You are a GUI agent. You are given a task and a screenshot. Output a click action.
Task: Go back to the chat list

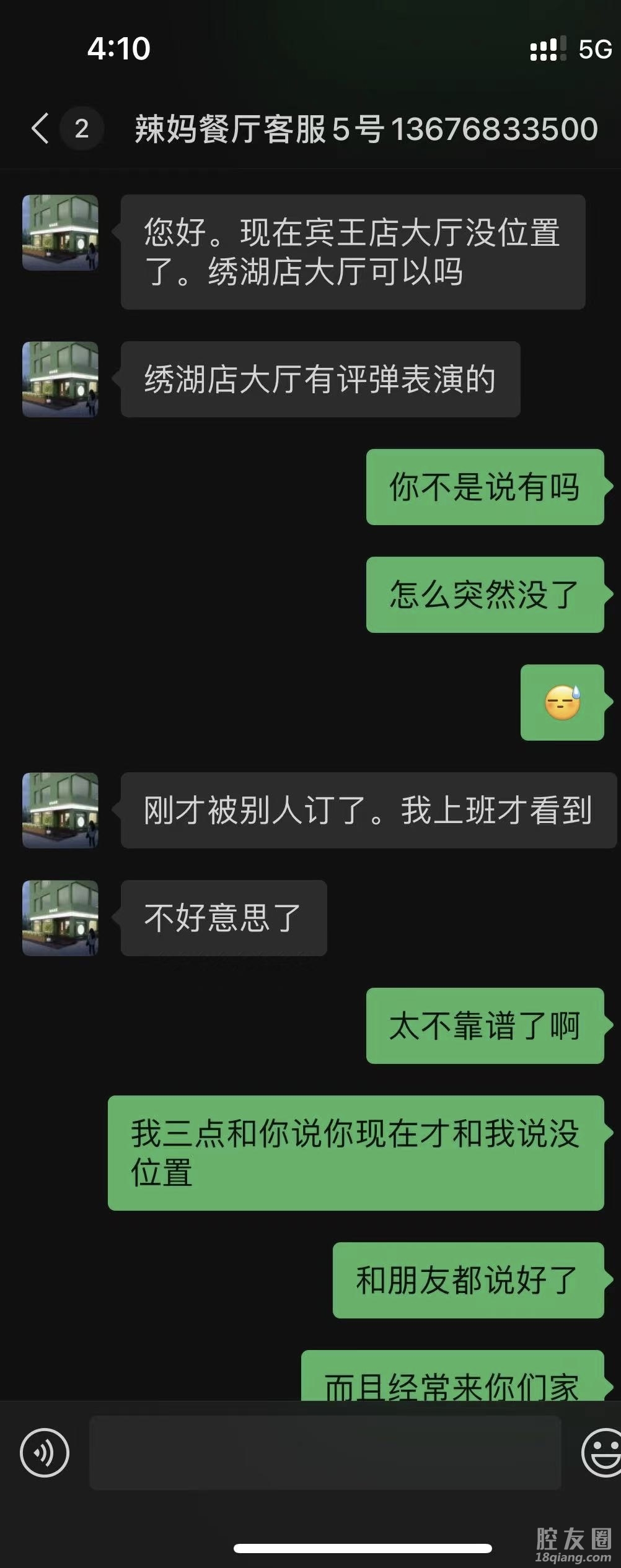pyautogui.click(x=41, y=129)
